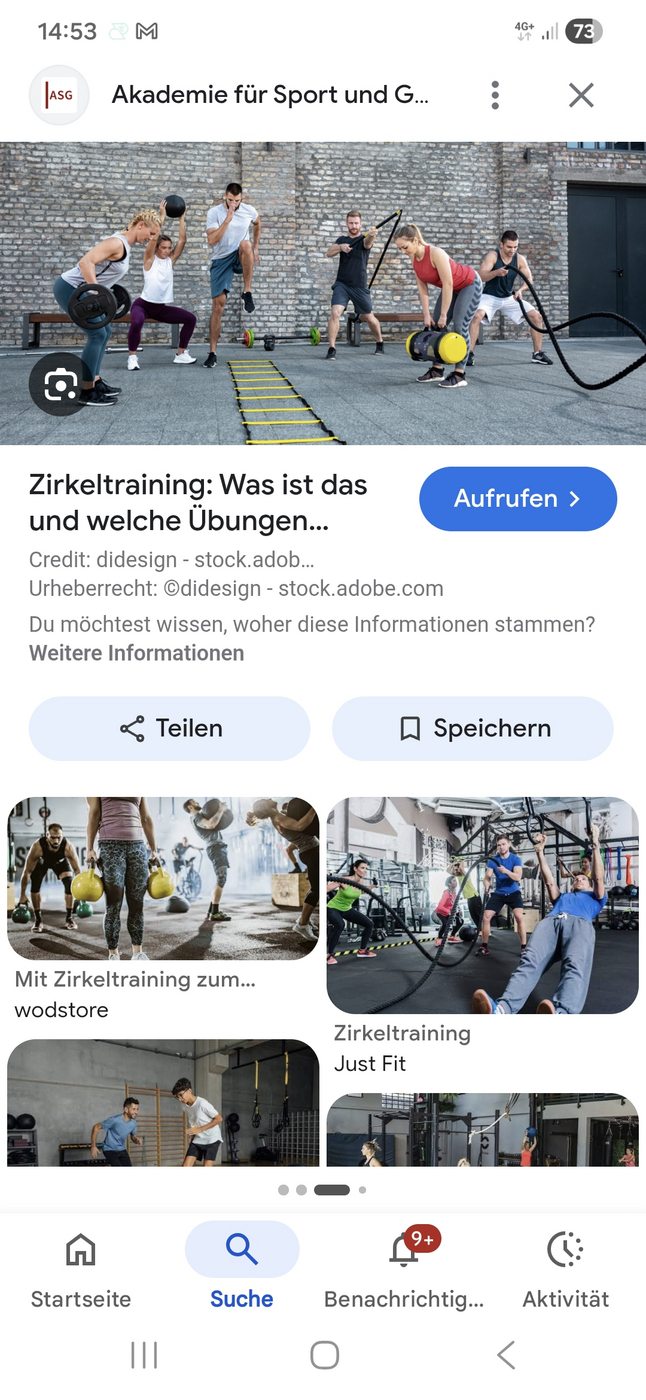Share the image via Teilen
646x1400 pixels.
pyautogui.click(x=170, y=728)
